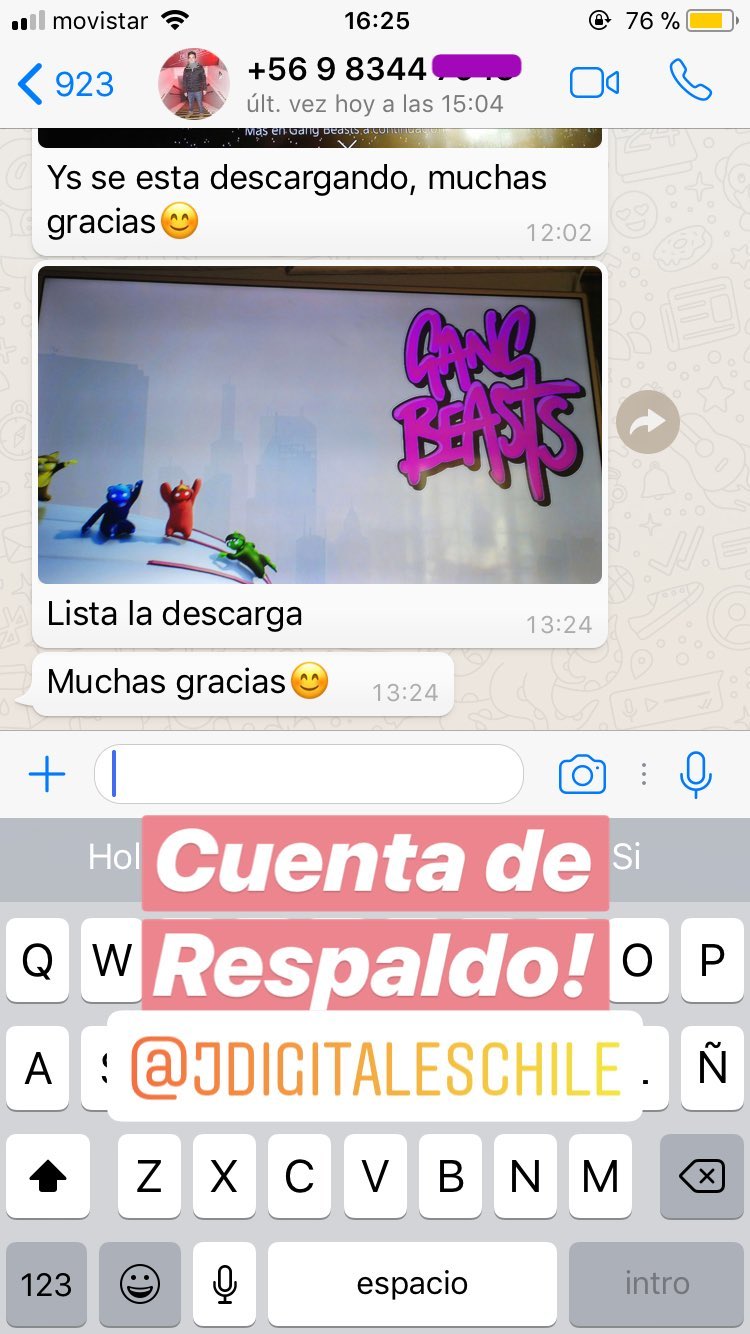This screenshot has height=1334, width=750.
Task: Forward the Gang Beasts photo
Action: tap(648, 423)
